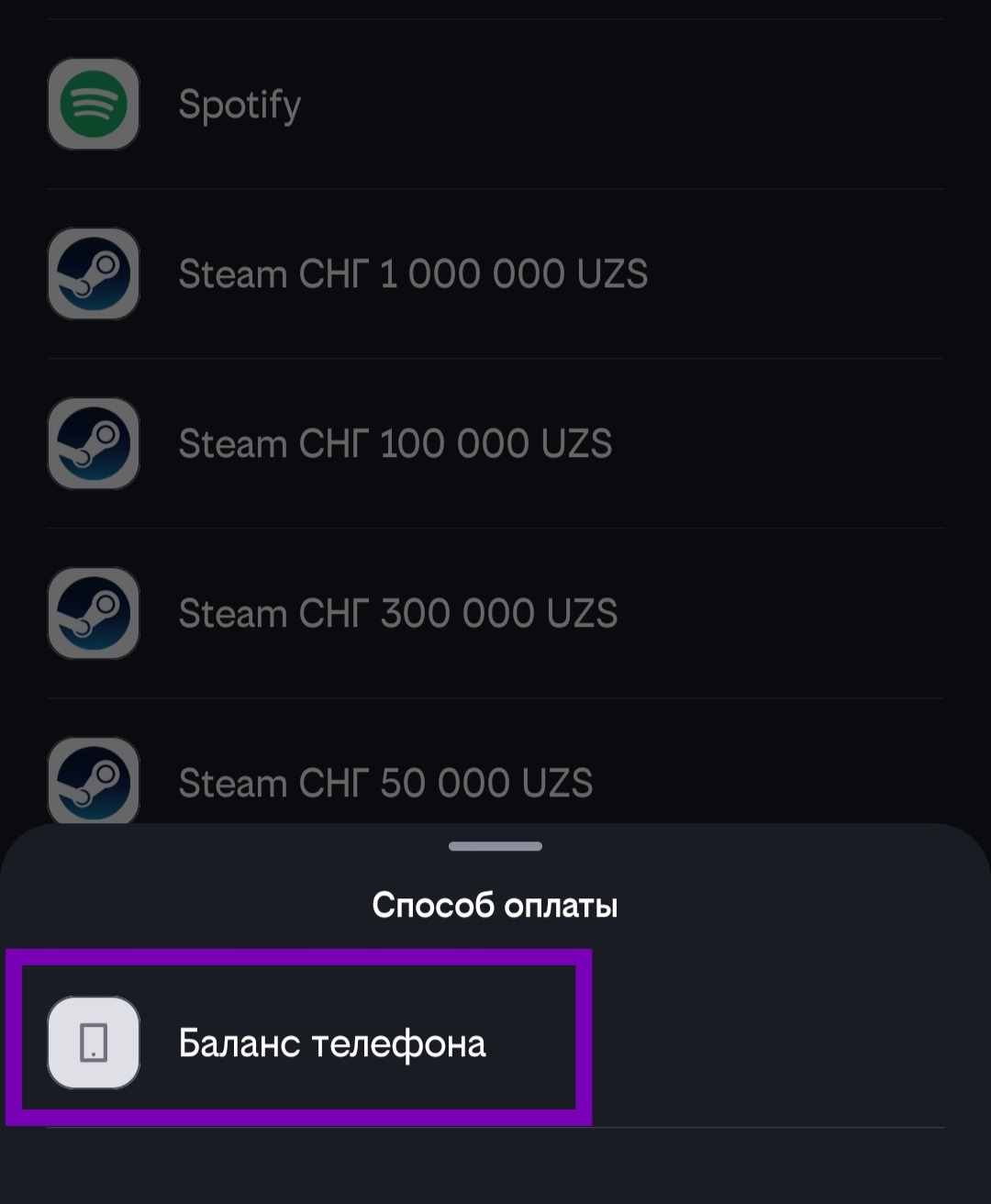Tap the bottom sheet drag handle

[x=495, y=846]
